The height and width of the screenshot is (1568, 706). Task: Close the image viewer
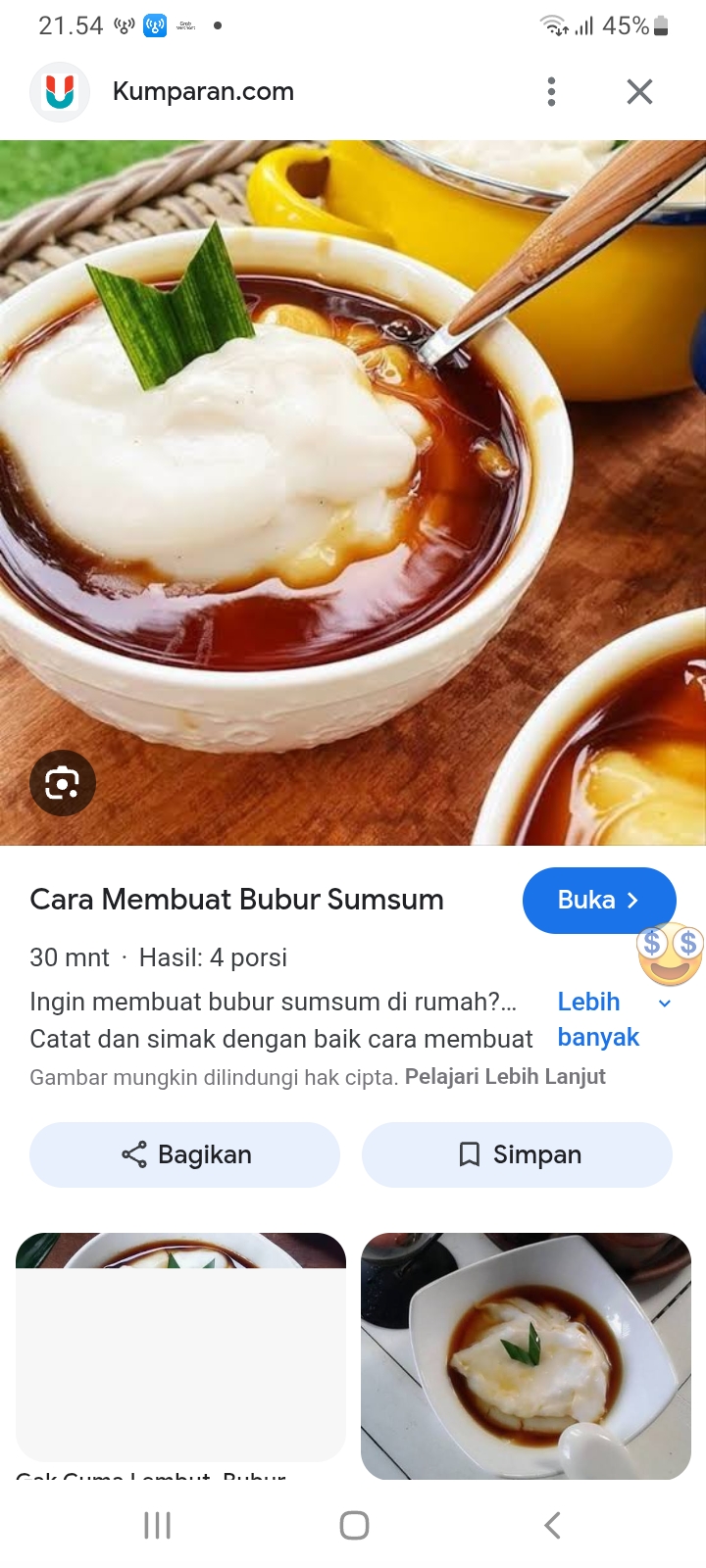pos(639,91)
